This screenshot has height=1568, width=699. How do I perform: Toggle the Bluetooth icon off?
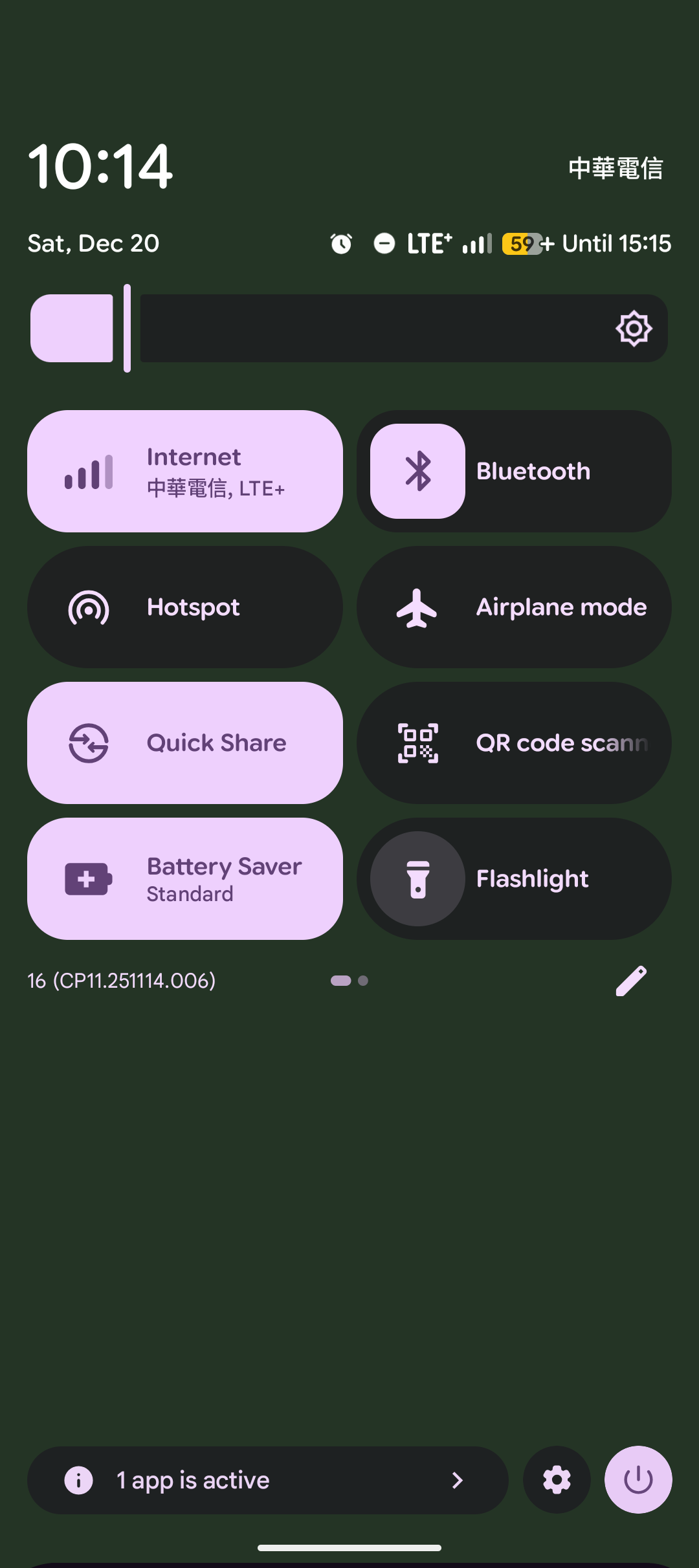pyautogui.click(x=417, y=471)
